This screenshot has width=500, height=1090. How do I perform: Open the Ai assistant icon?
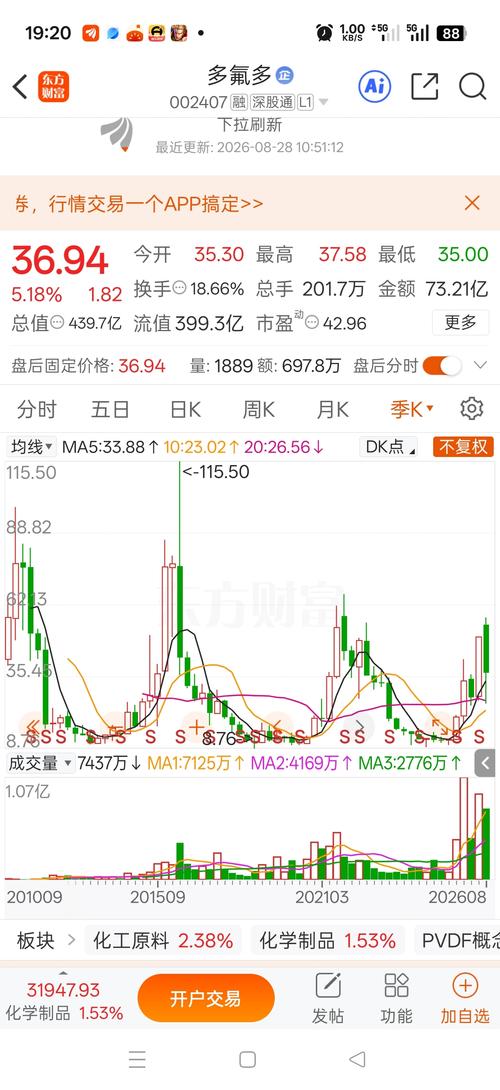click(x=375, y=86)
